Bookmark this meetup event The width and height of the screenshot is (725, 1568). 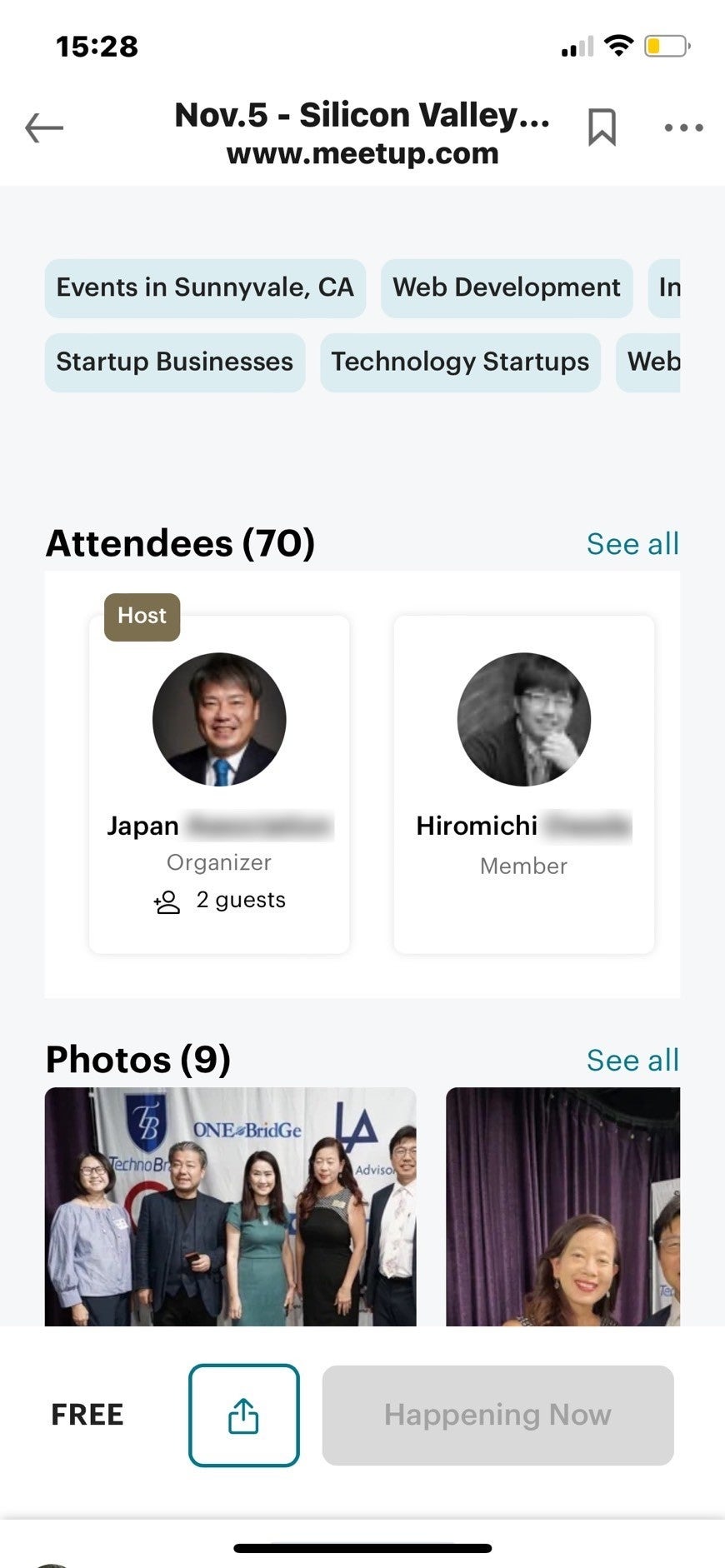(602, 127)
